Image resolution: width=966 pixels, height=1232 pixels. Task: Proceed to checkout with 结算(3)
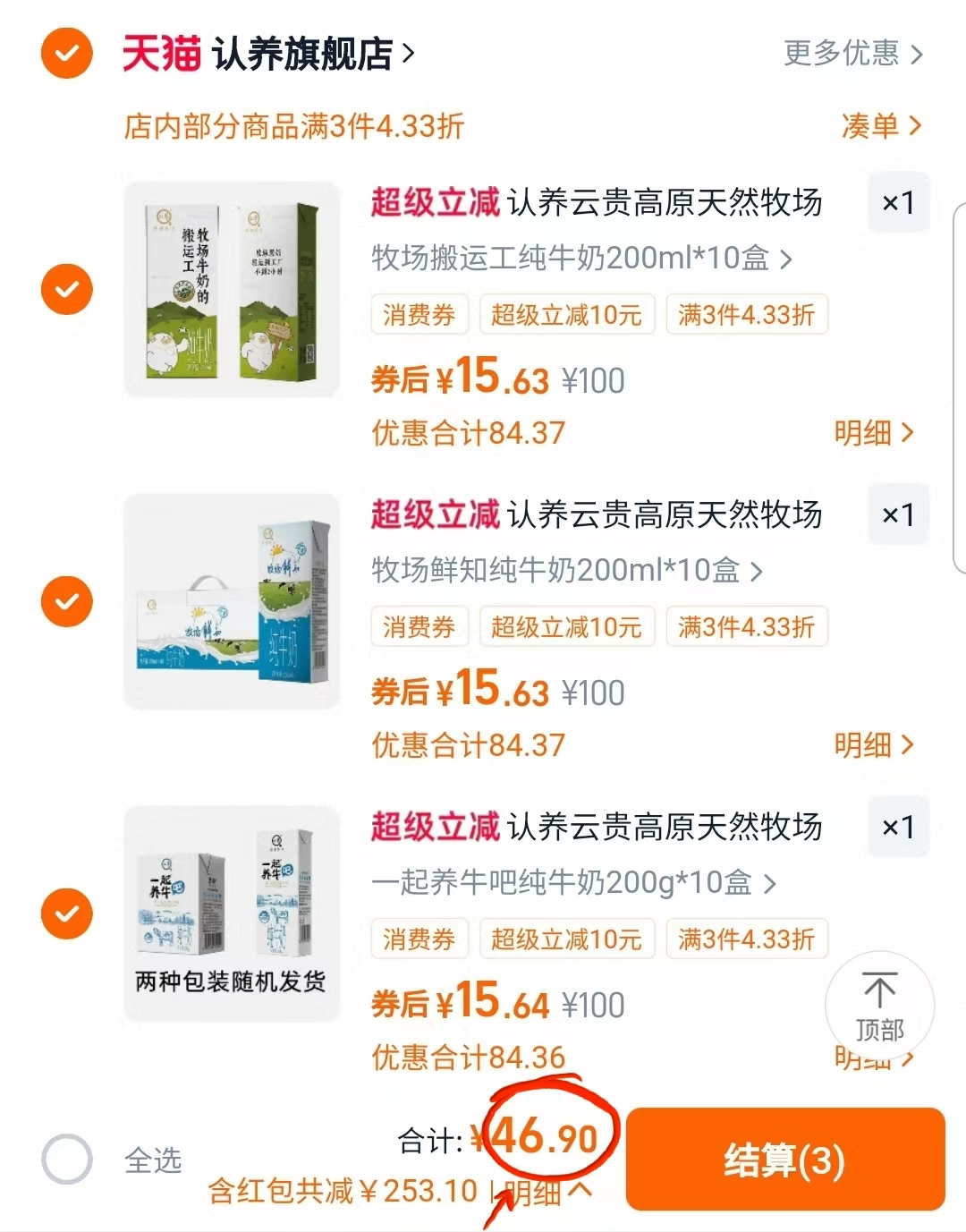pyautogui.click(x=784, y=1160)
